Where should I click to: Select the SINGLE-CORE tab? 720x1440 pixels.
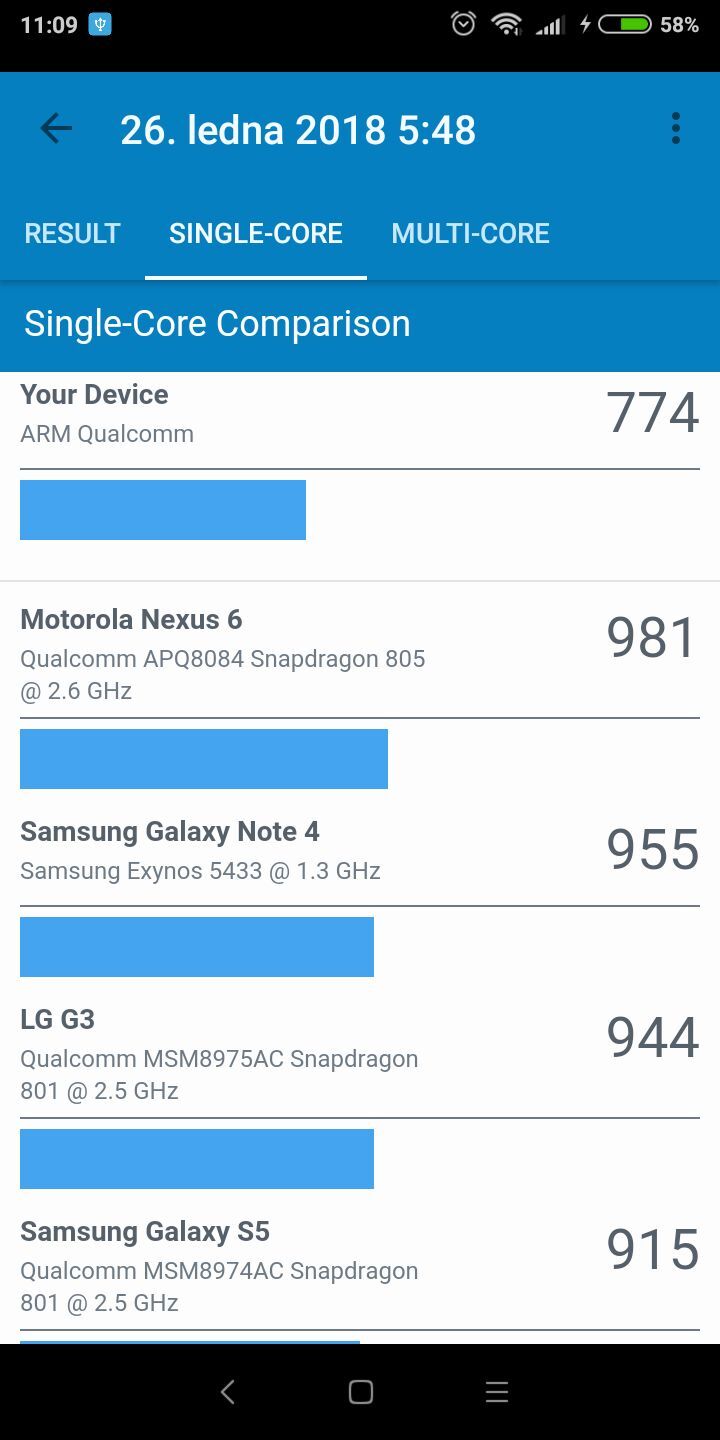pos(255,233)
